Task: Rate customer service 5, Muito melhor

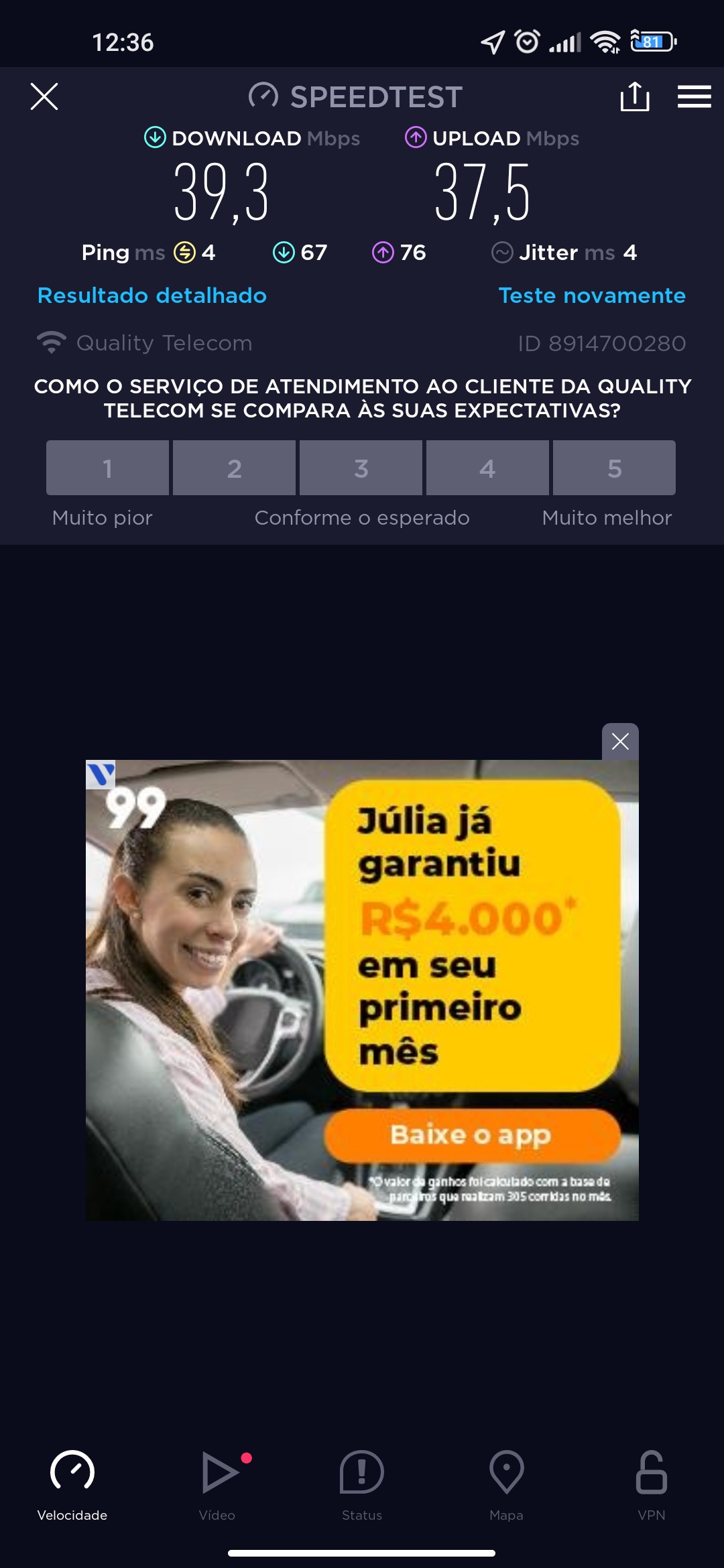Action: (614, 468)
